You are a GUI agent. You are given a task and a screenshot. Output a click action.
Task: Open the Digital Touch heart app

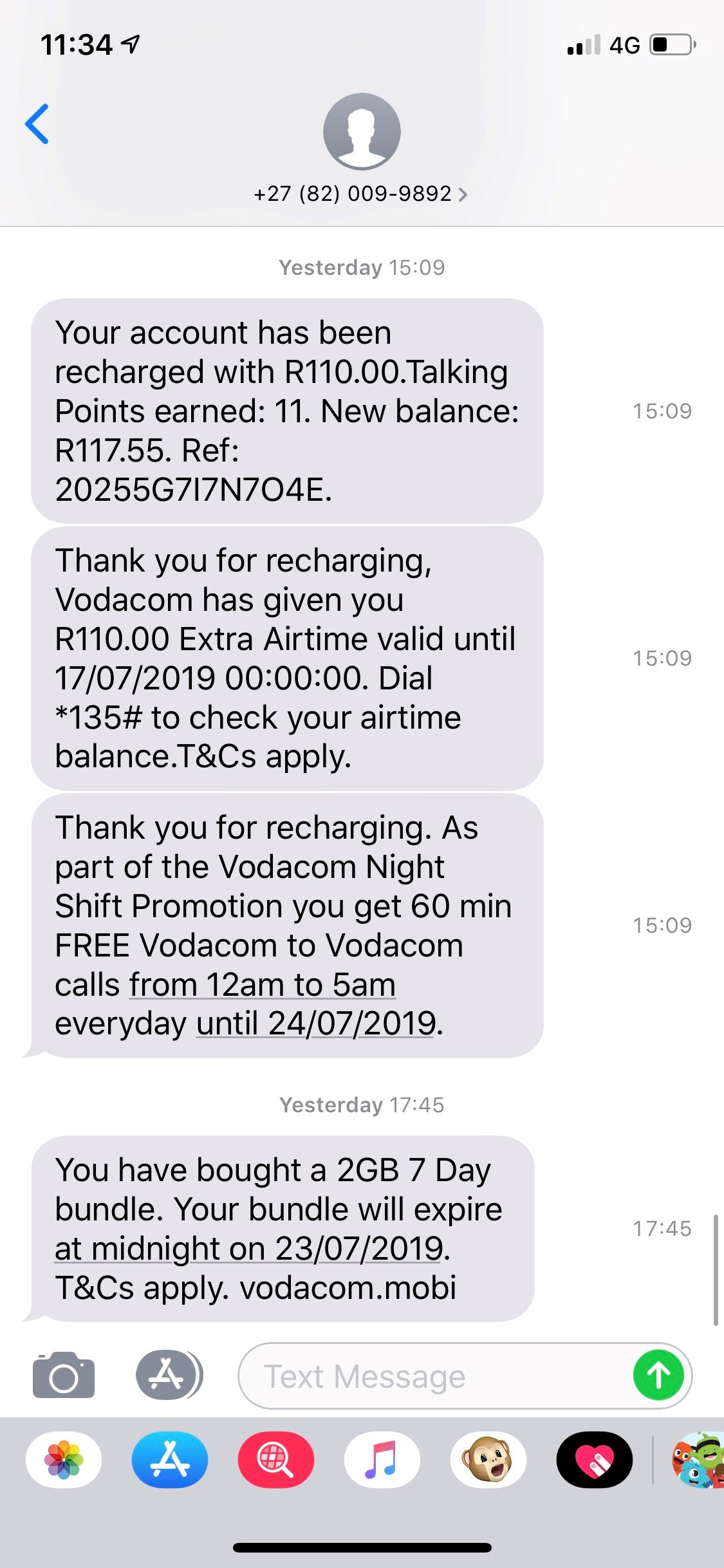[595, 1460]
